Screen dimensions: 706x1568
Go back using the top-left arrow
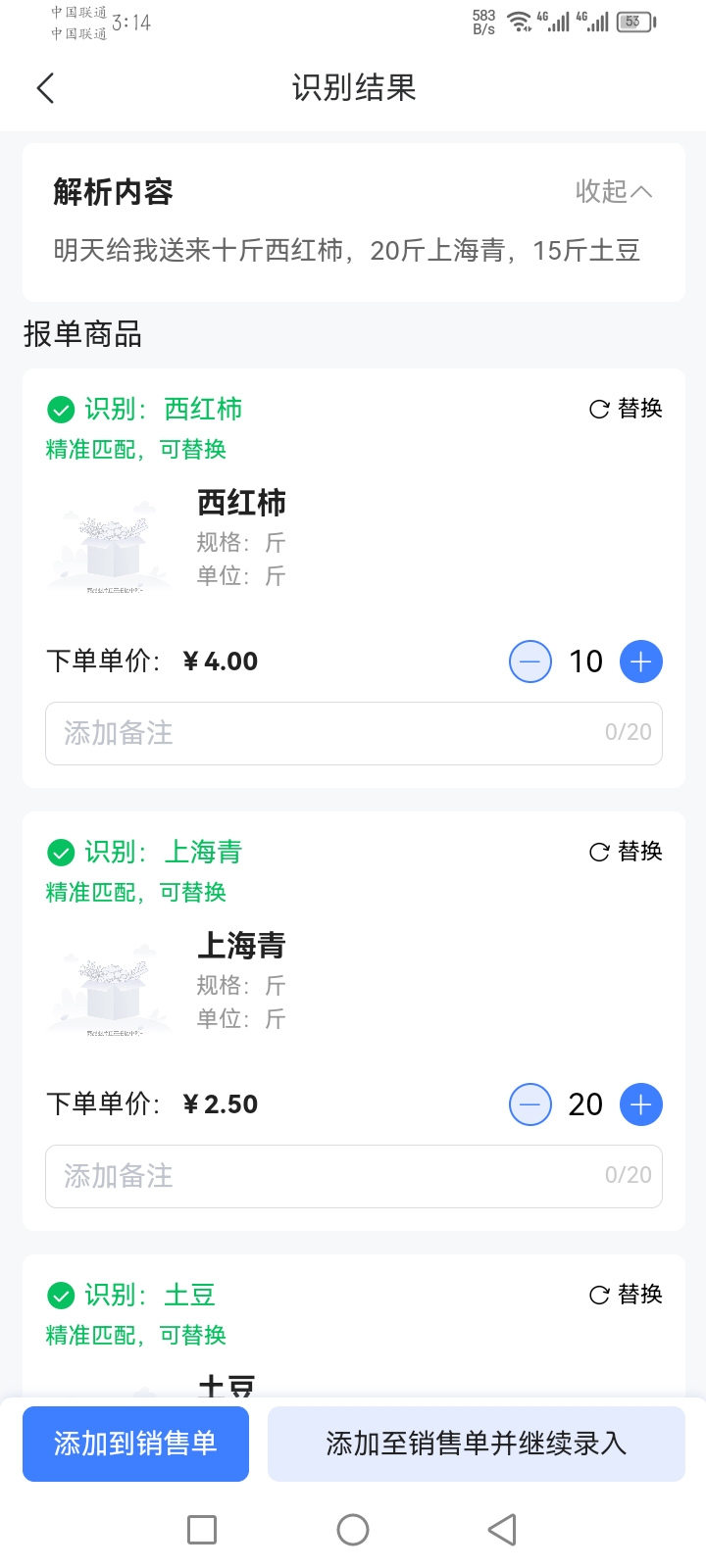click(x=45, y=88)
